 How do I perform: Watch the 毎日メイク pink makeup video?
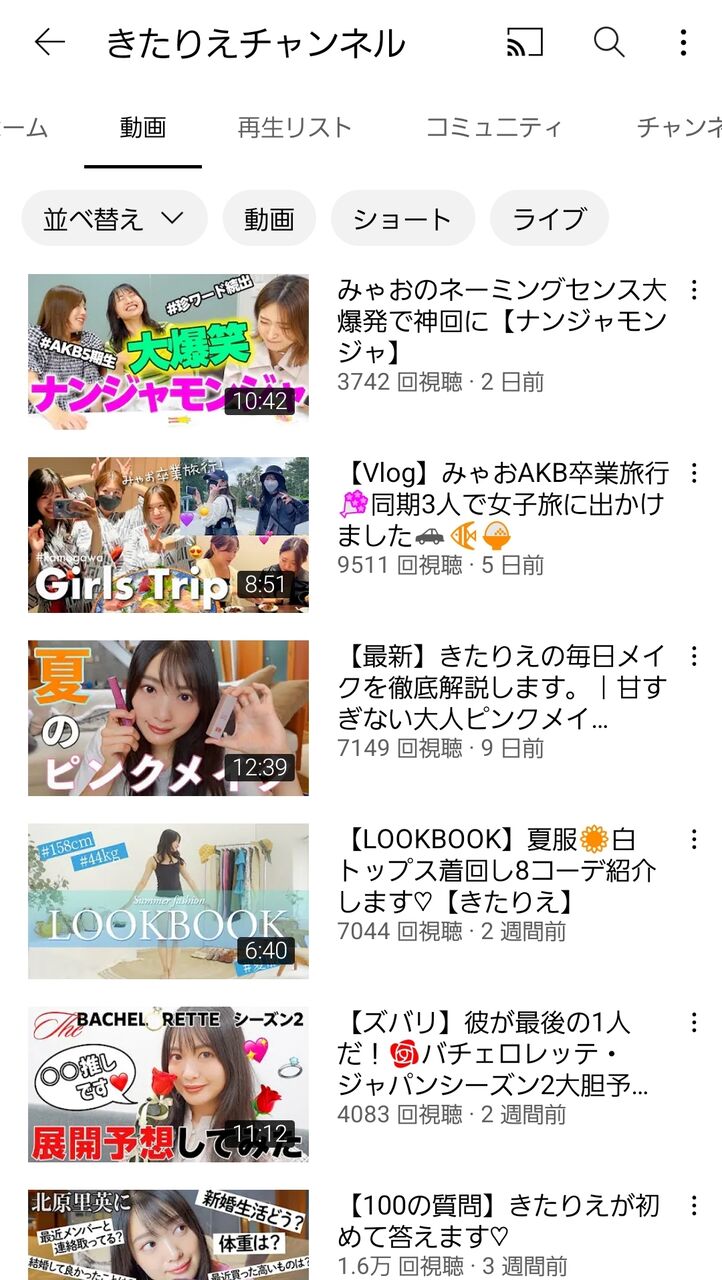[168, 717]
